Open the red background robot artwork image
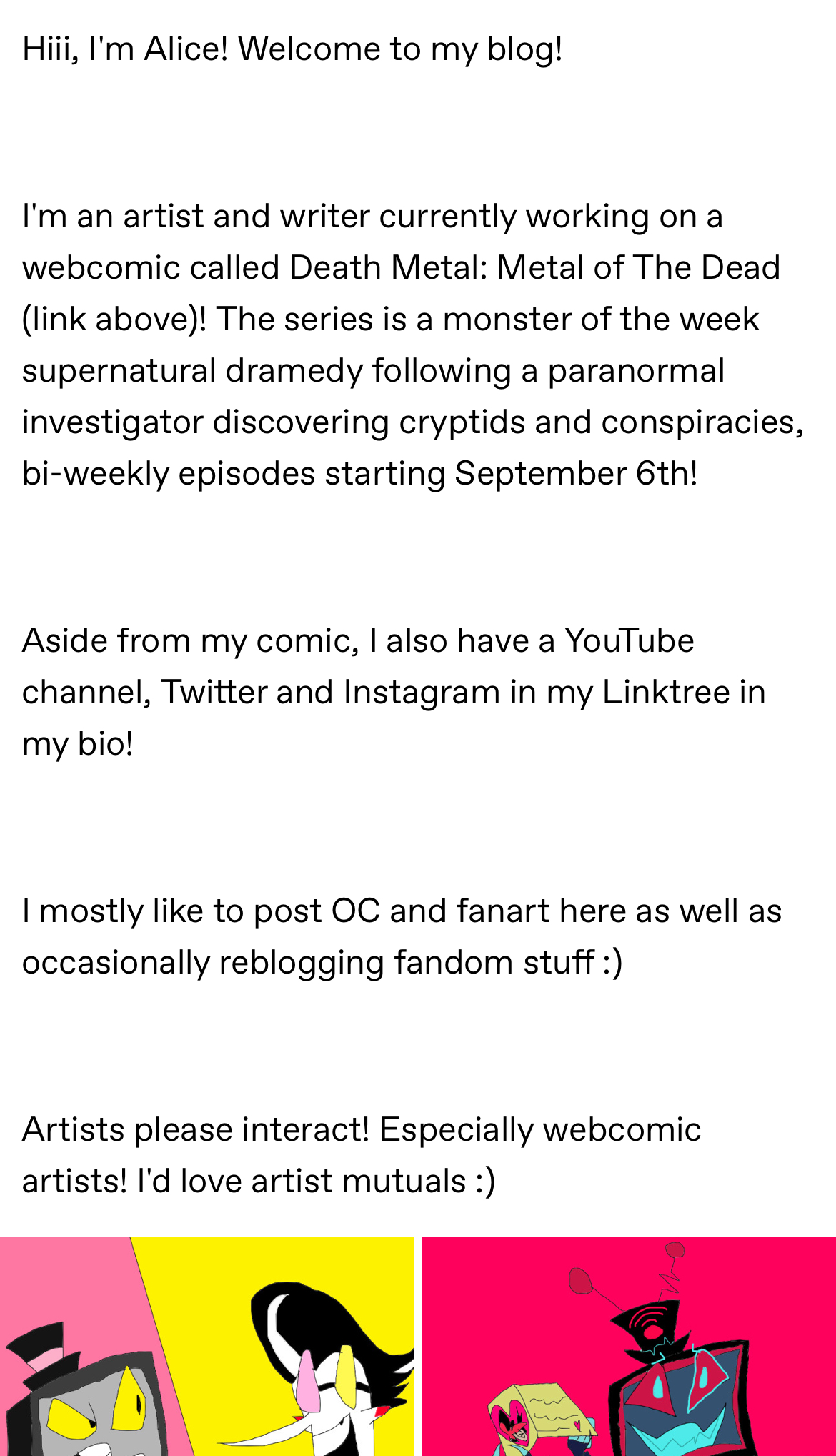The width and height of the screenshot is (836, 1456). point(629,1347)
